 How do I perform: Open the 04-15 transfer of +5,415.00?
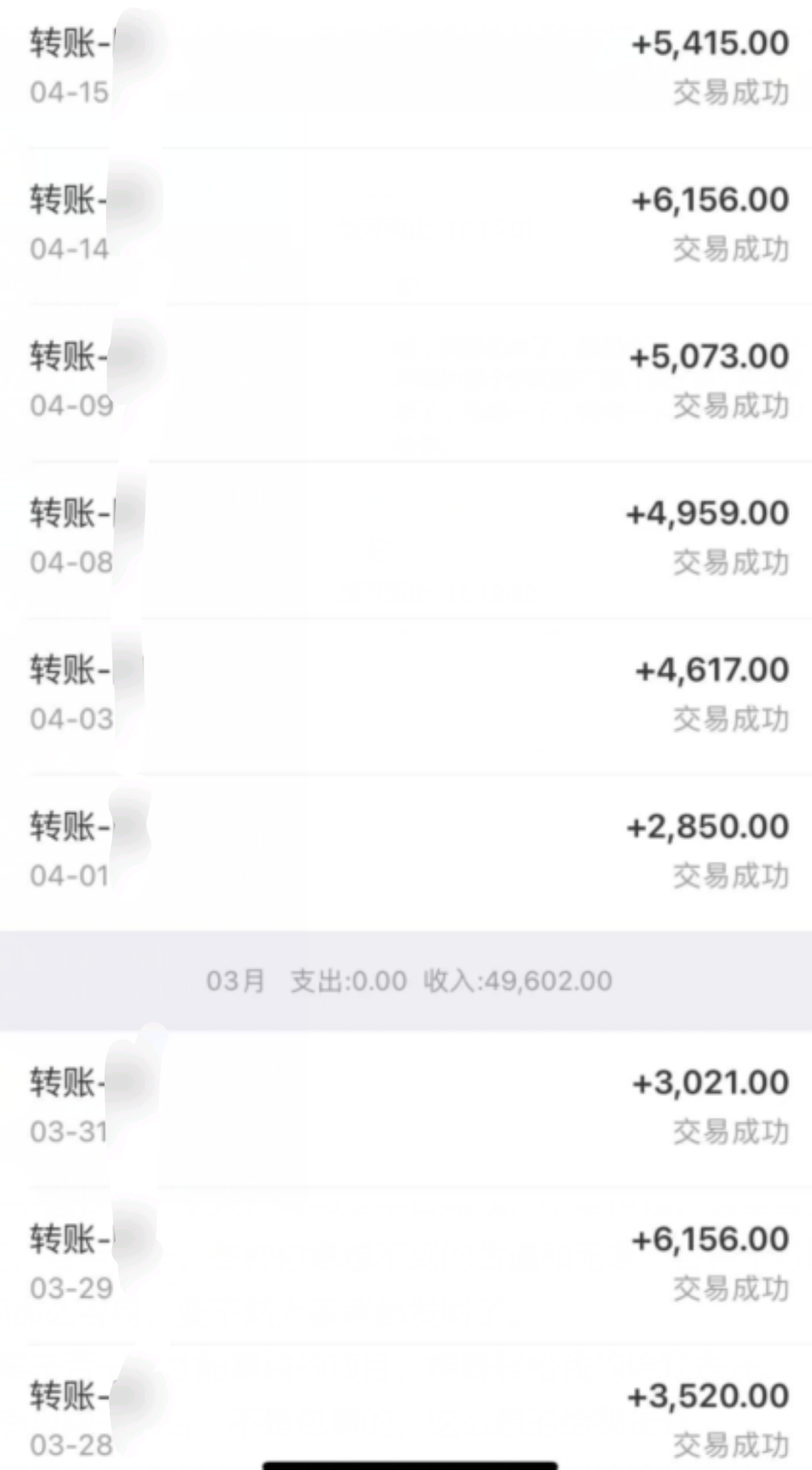(406, 69)
